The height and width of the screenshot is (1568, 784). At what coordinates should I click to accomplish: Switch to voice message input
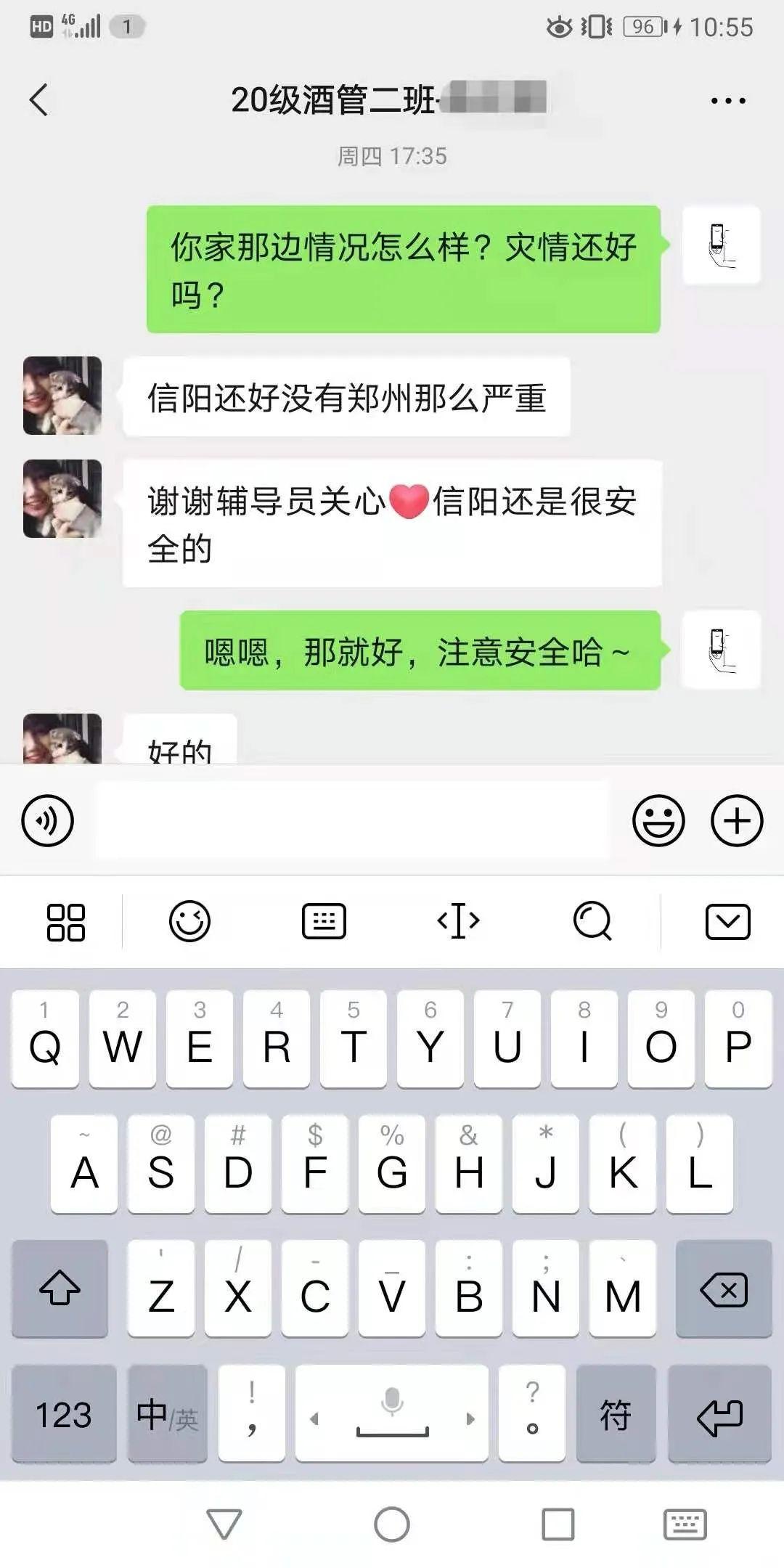48,821
